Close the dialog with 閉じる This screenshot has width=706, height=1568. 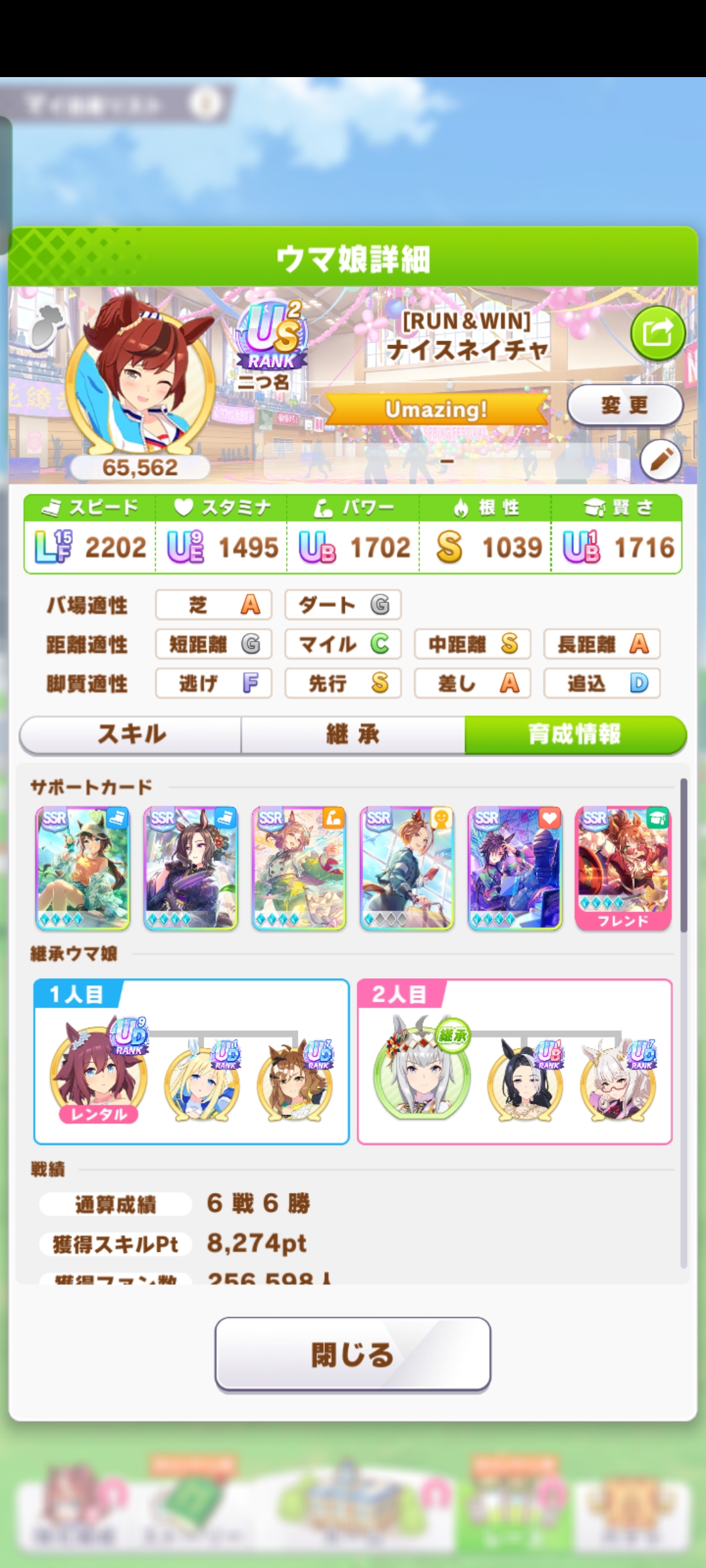(x=352, y=1354)
